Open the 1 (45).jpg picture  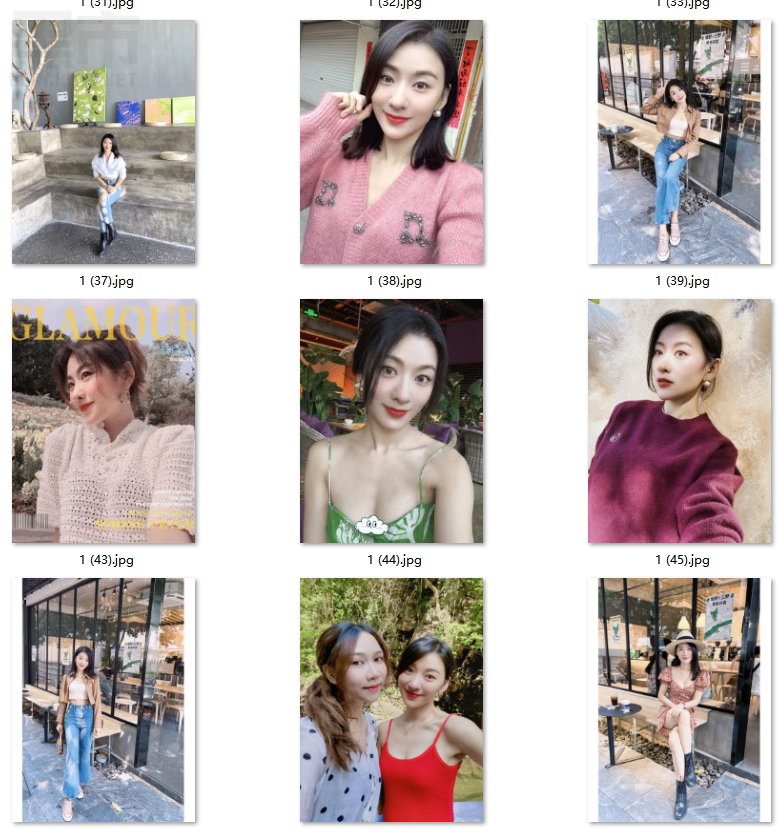[679, 421]
